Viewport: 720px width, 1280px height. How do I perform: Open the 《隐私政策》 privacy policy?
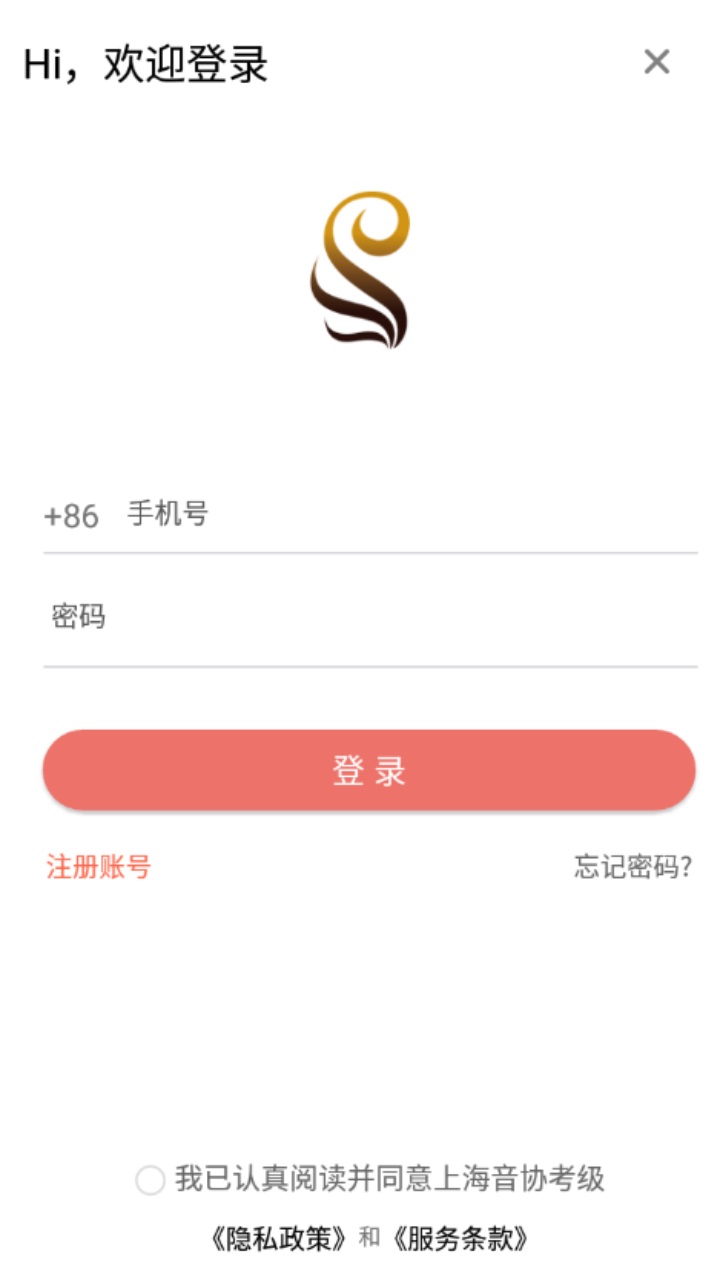coord(279,1239)
